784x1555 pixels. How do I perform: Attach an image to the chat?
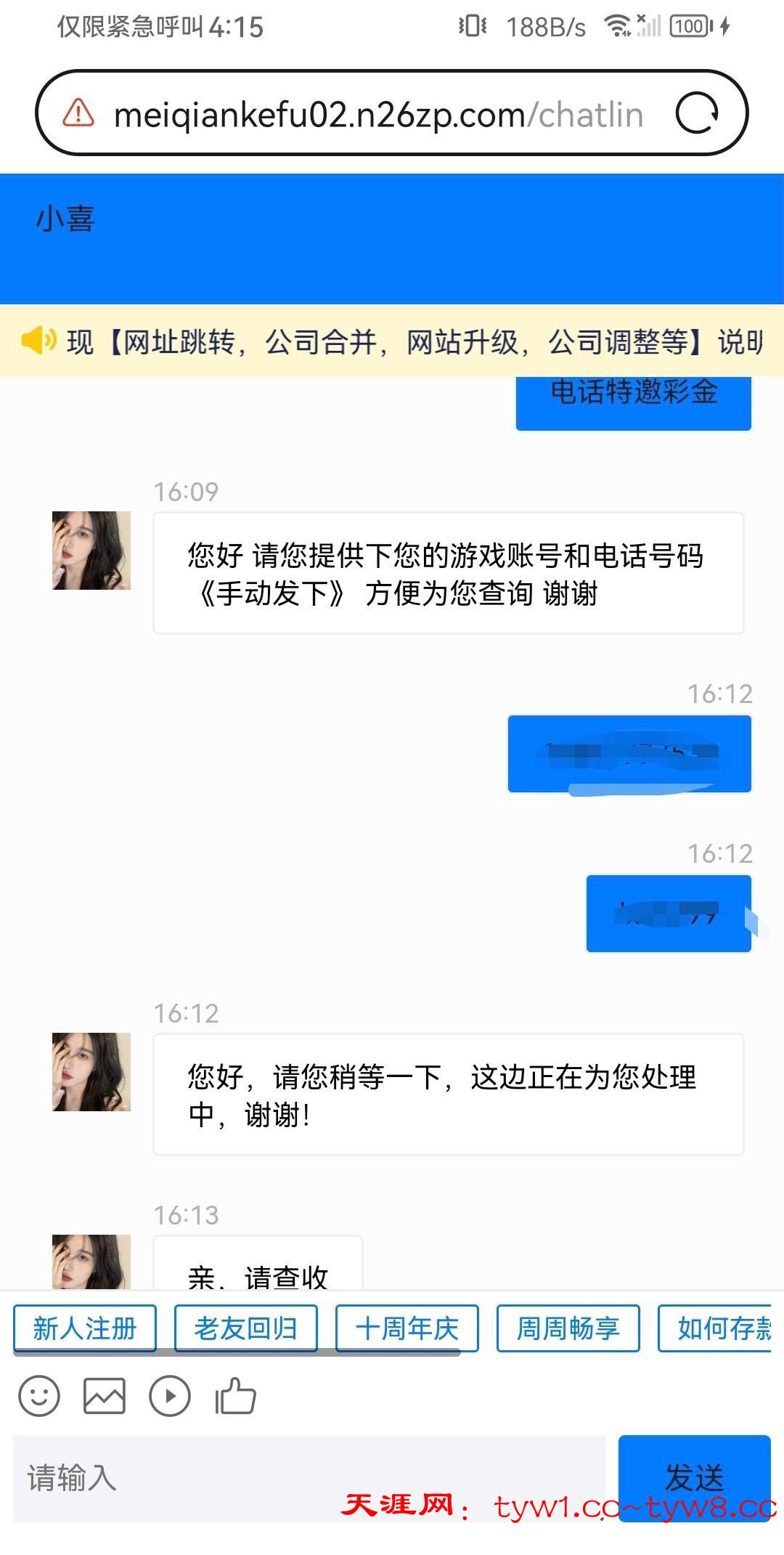(105, 1395)
